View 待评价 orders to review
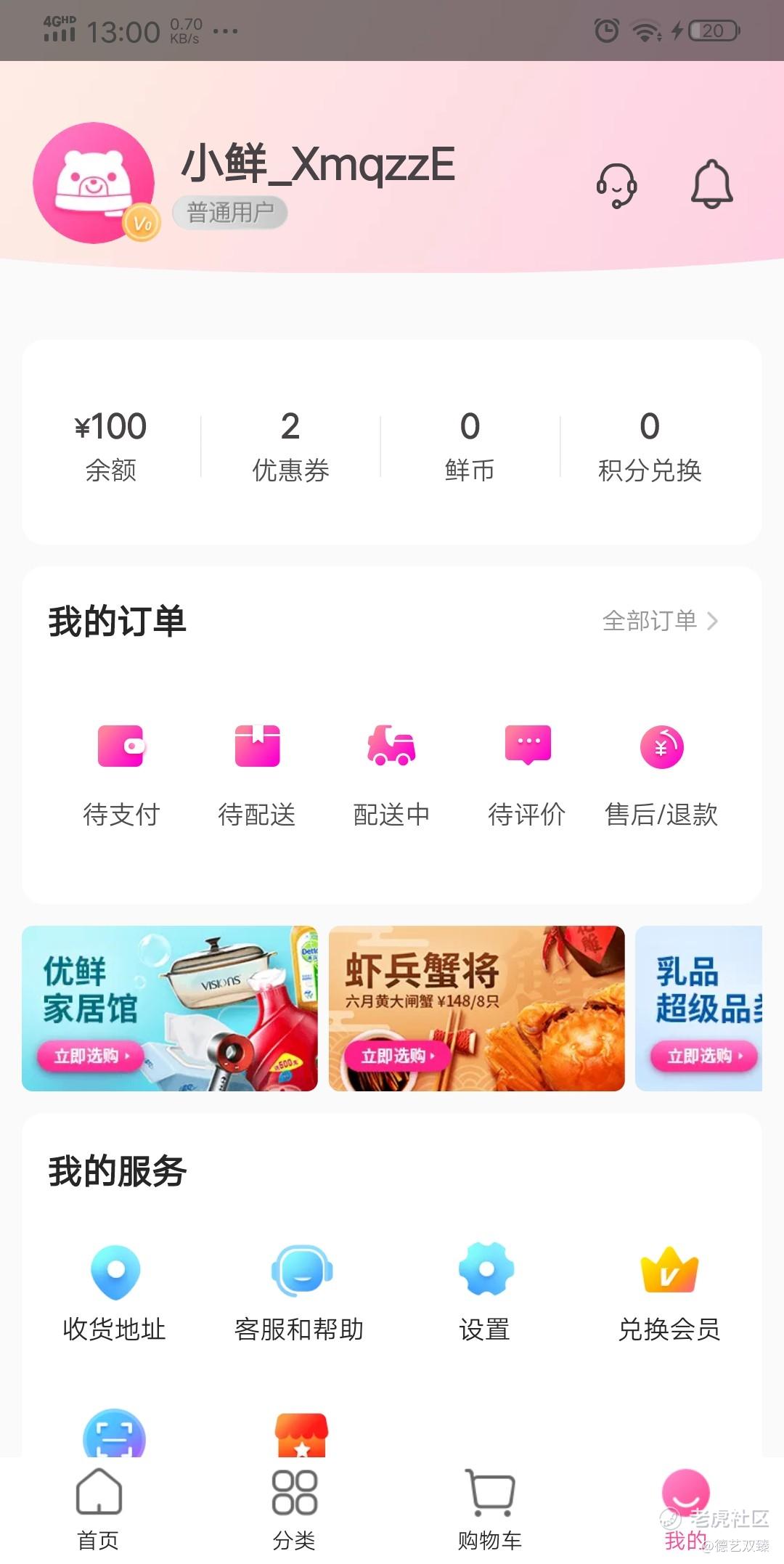This screenshot has height=1564, width=784. tap(527, 774)
